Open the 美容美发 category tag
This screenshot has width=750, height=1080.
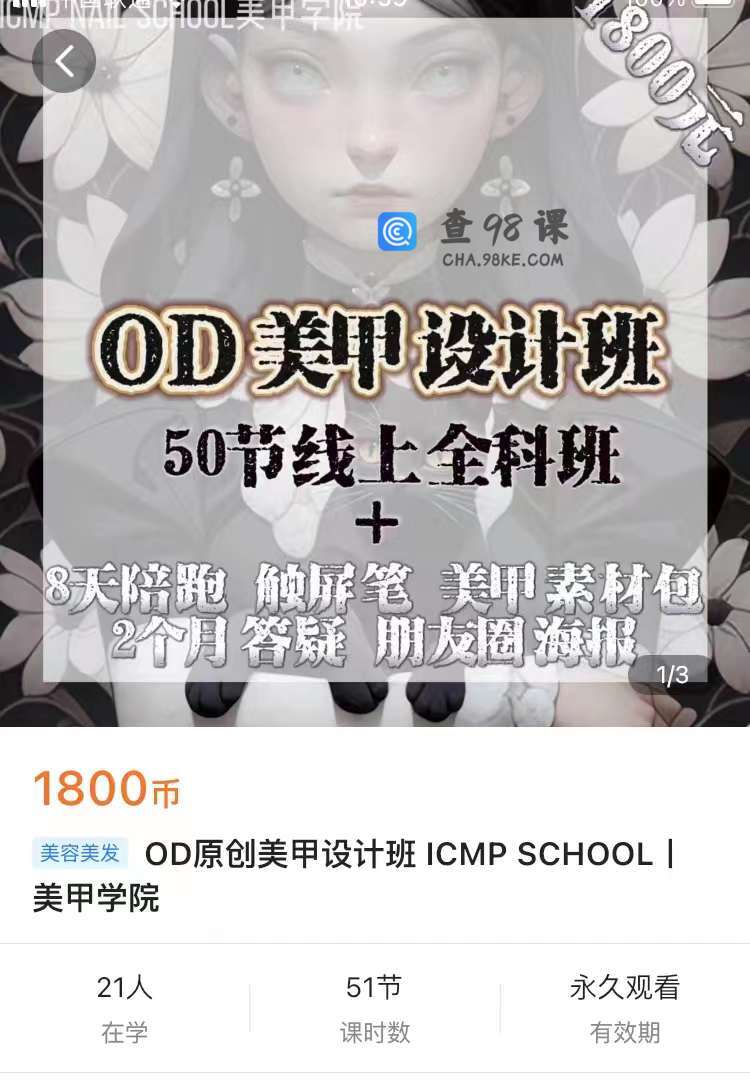click(80, 853)
